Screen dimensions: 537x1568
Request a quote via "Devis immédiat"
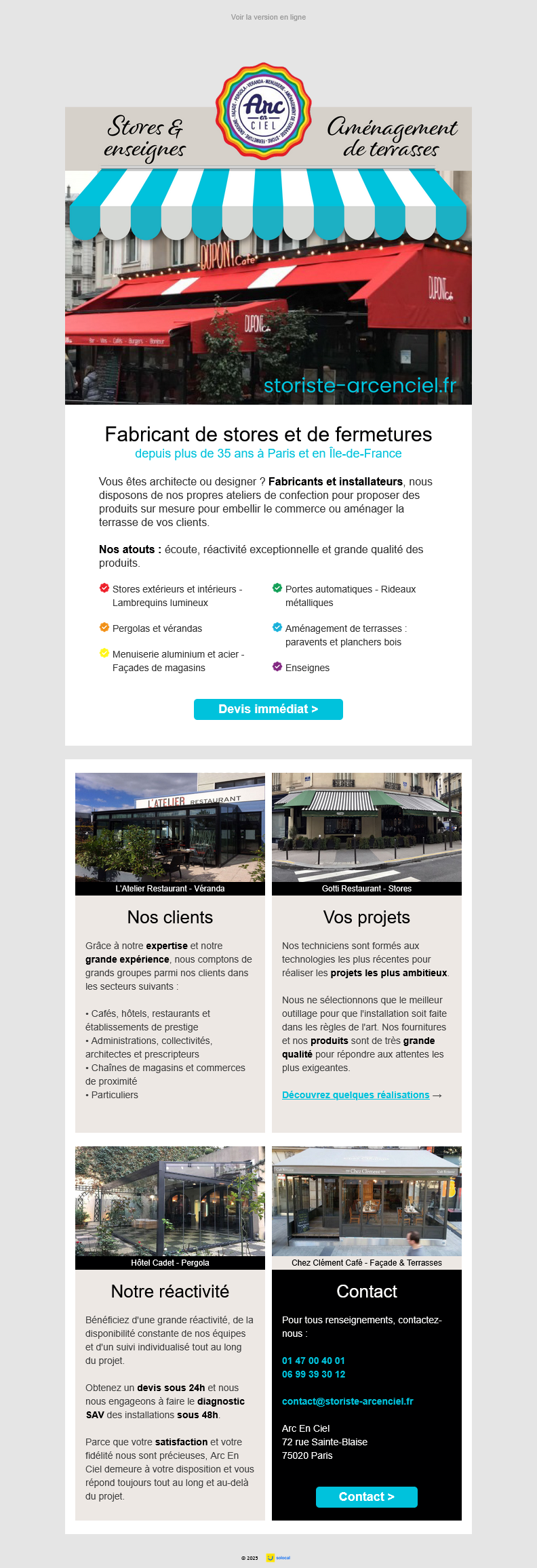tap(268, 709)
